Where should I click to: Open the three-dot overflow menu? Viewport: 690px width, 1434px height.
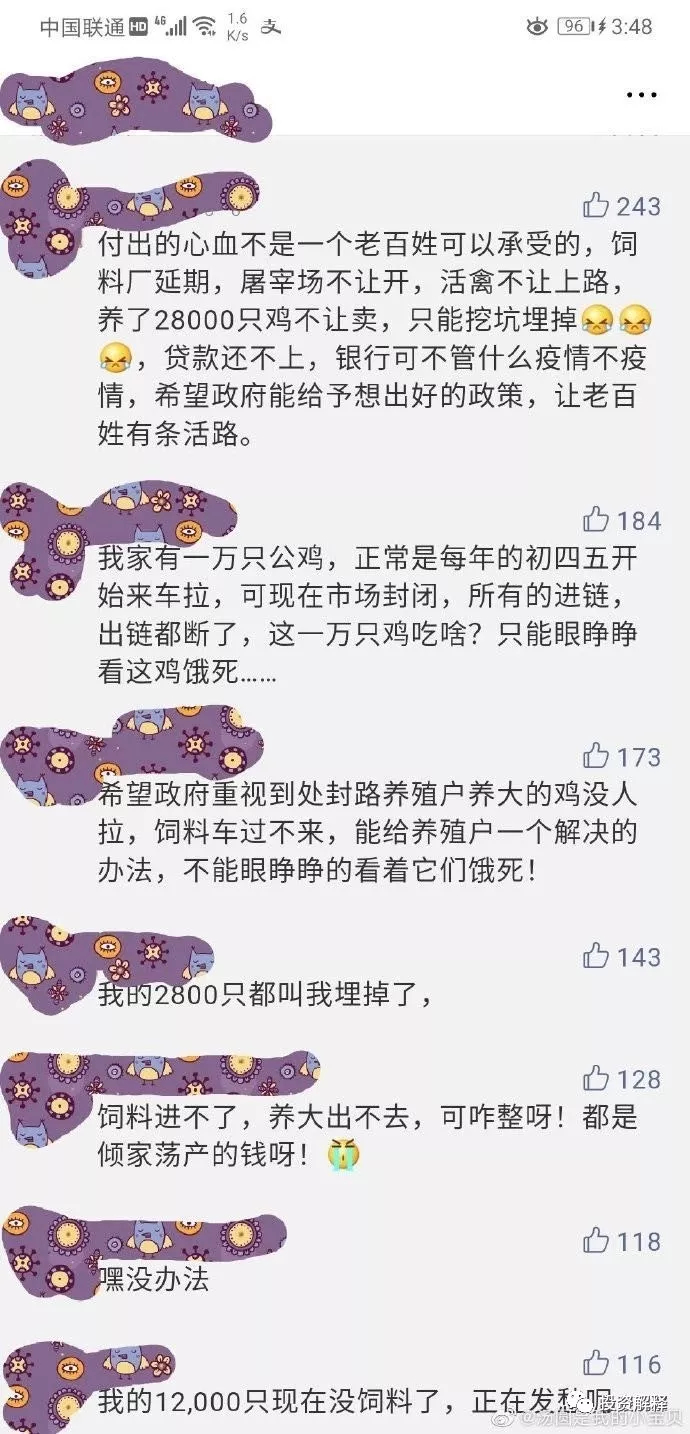641,95
